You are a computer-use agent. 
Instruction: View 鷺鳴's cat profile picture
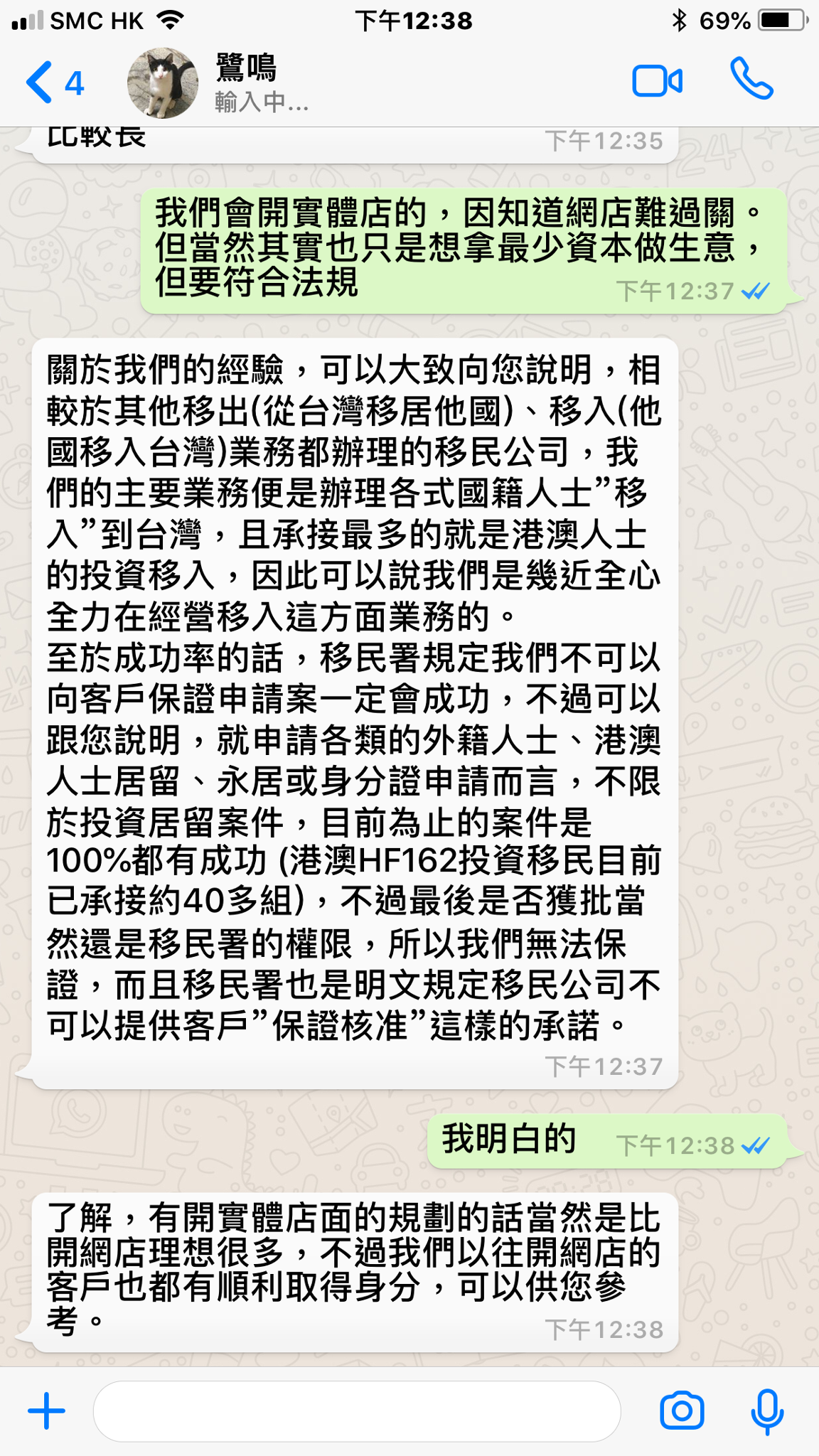click(x=163, y=83)
